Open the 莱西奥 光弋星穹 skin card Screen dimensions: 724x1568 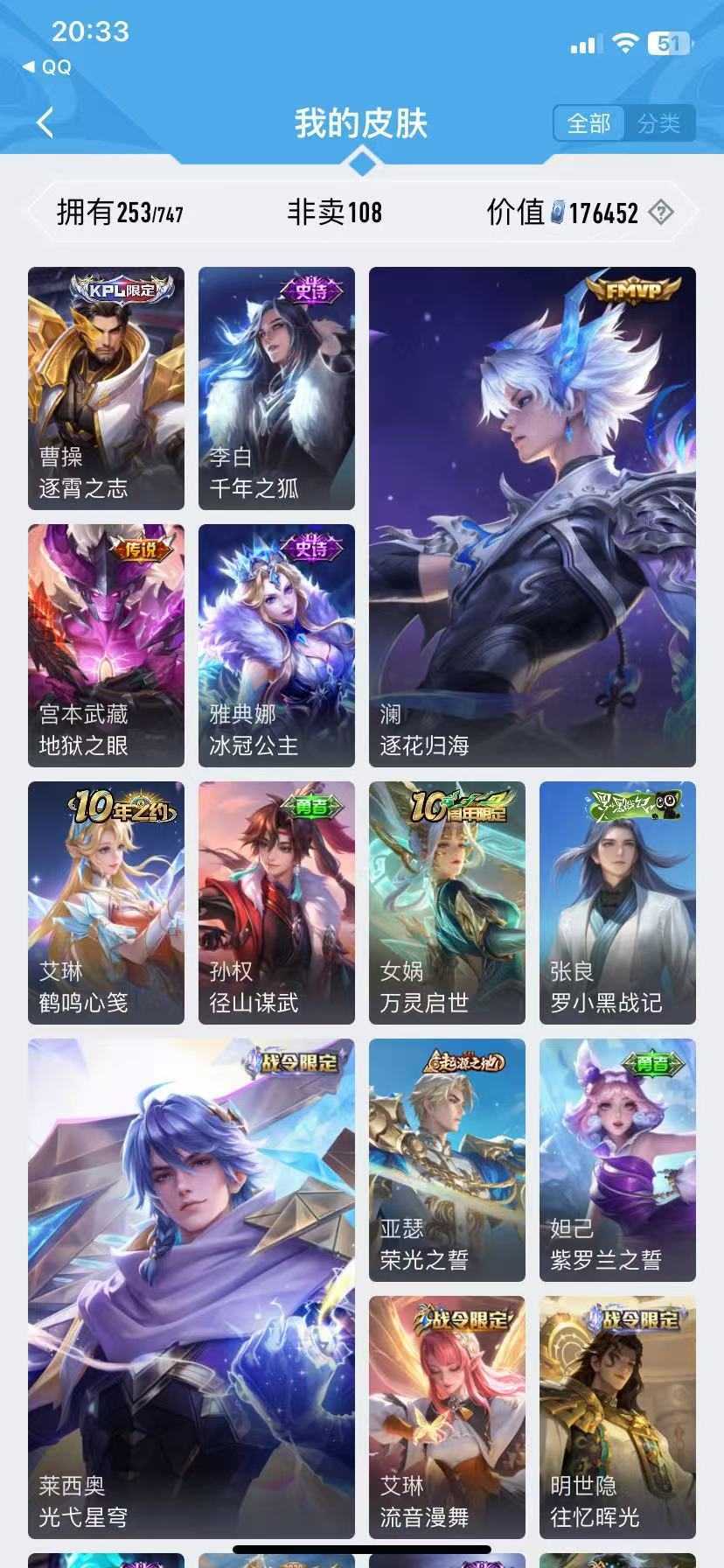click(191, 1289)
